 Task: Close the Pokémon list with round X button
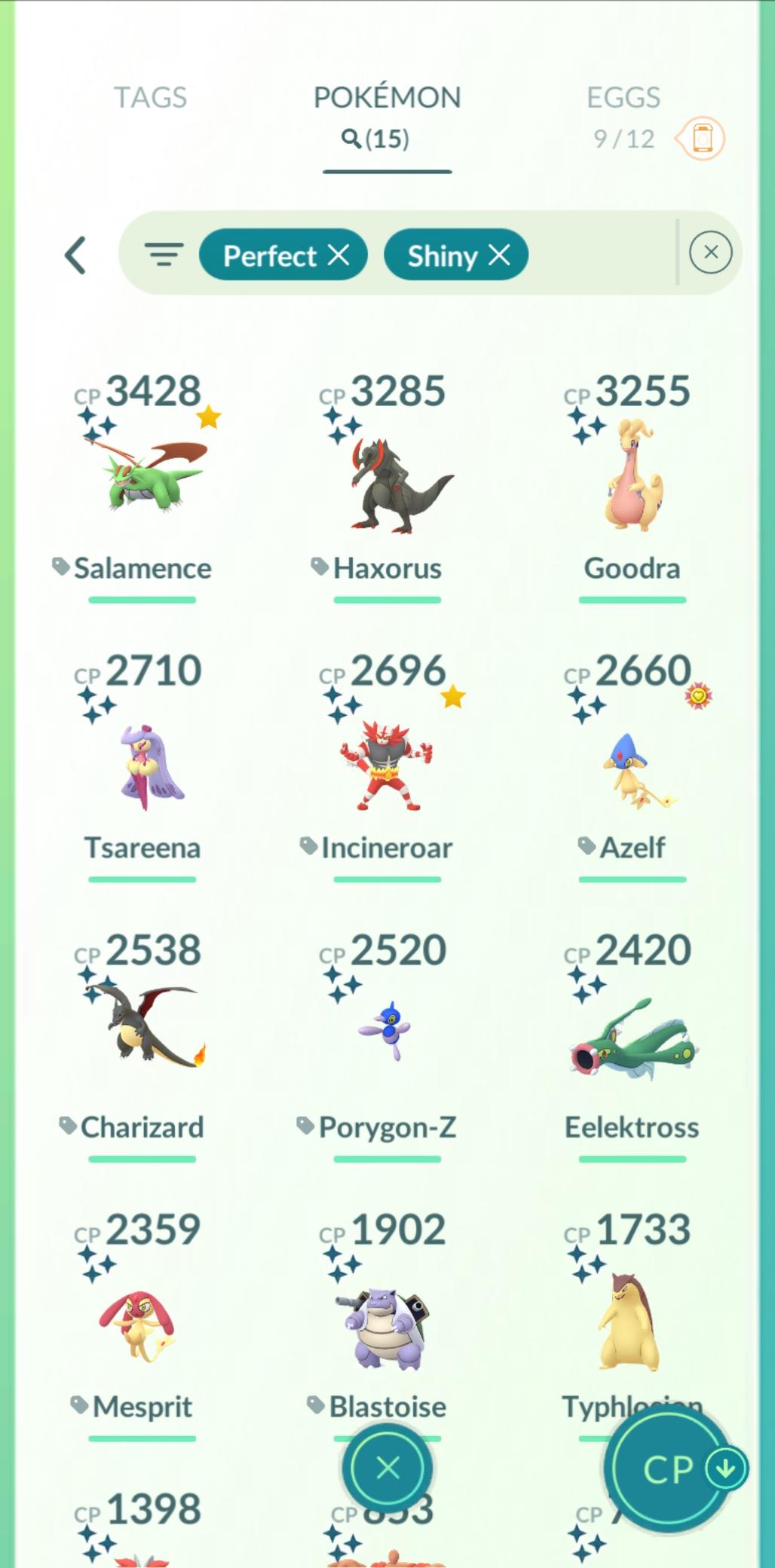pyautogui.click(x=387, y=1468)
